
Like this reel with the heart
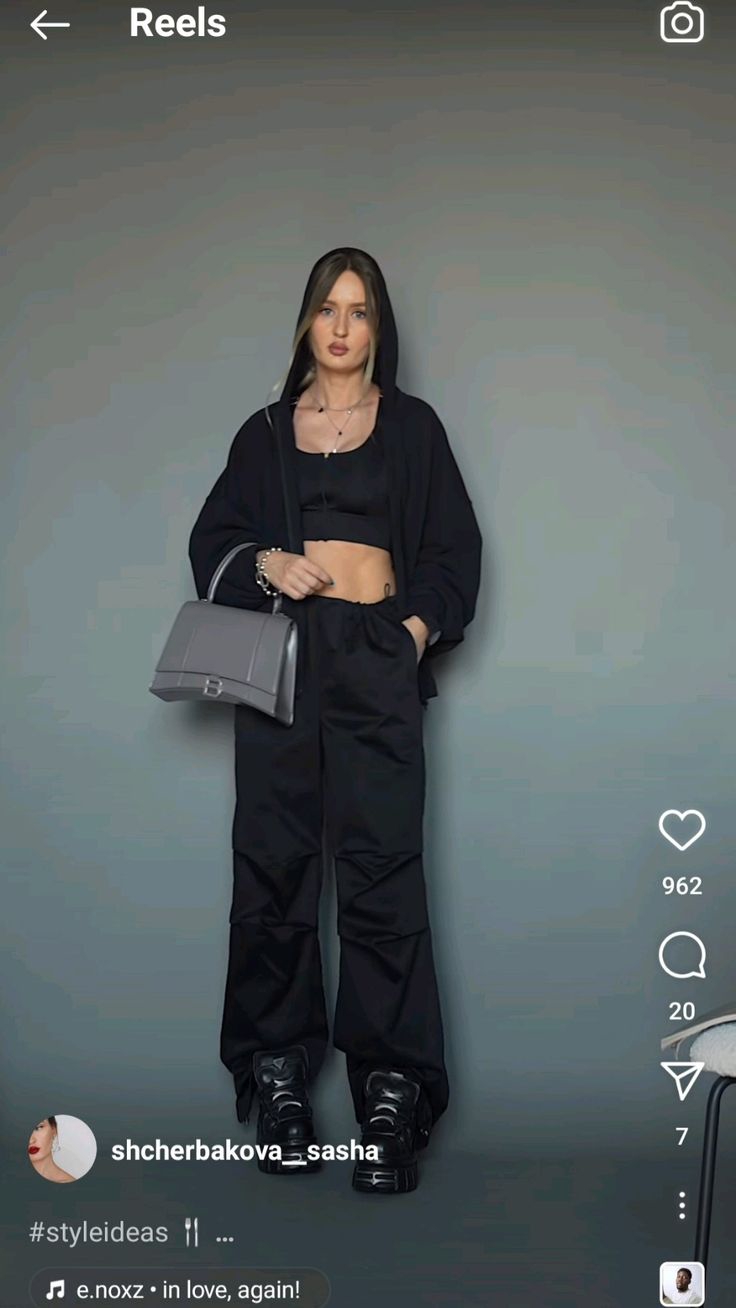[x=682, y=830]
